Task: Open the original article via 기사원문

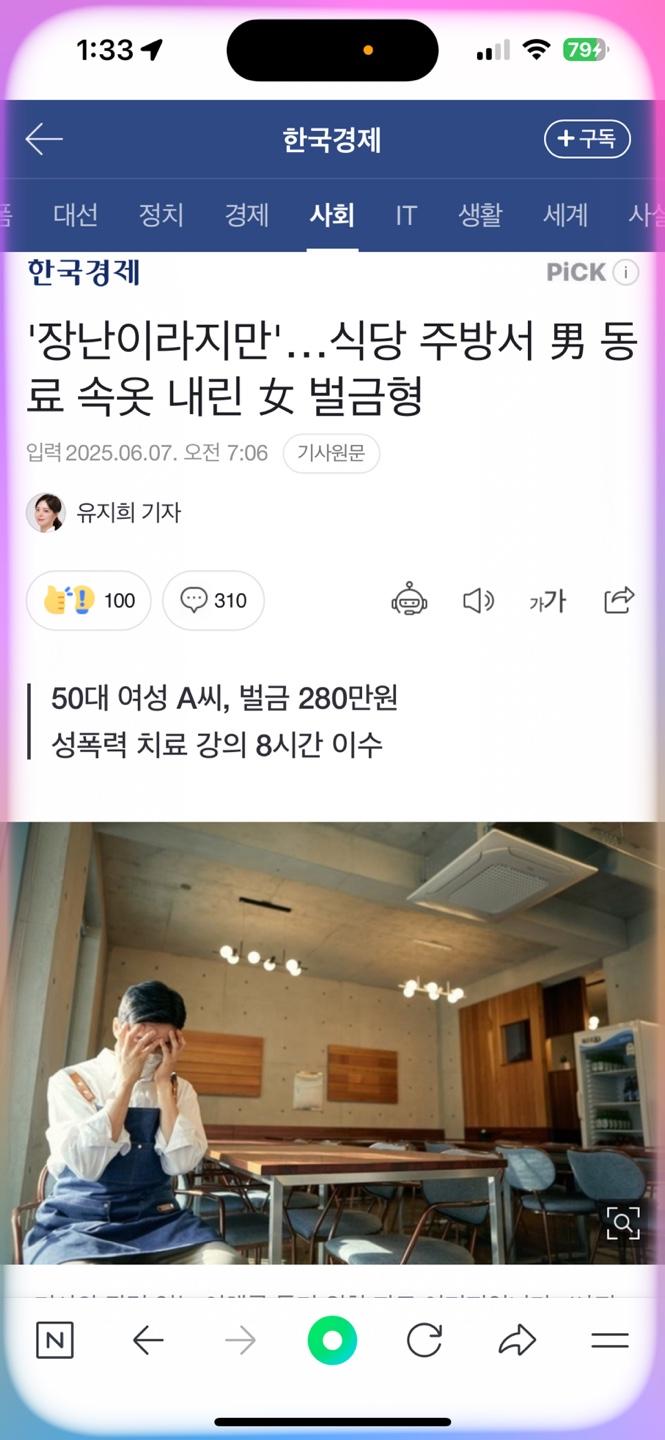Action: (x=331, y=454)
